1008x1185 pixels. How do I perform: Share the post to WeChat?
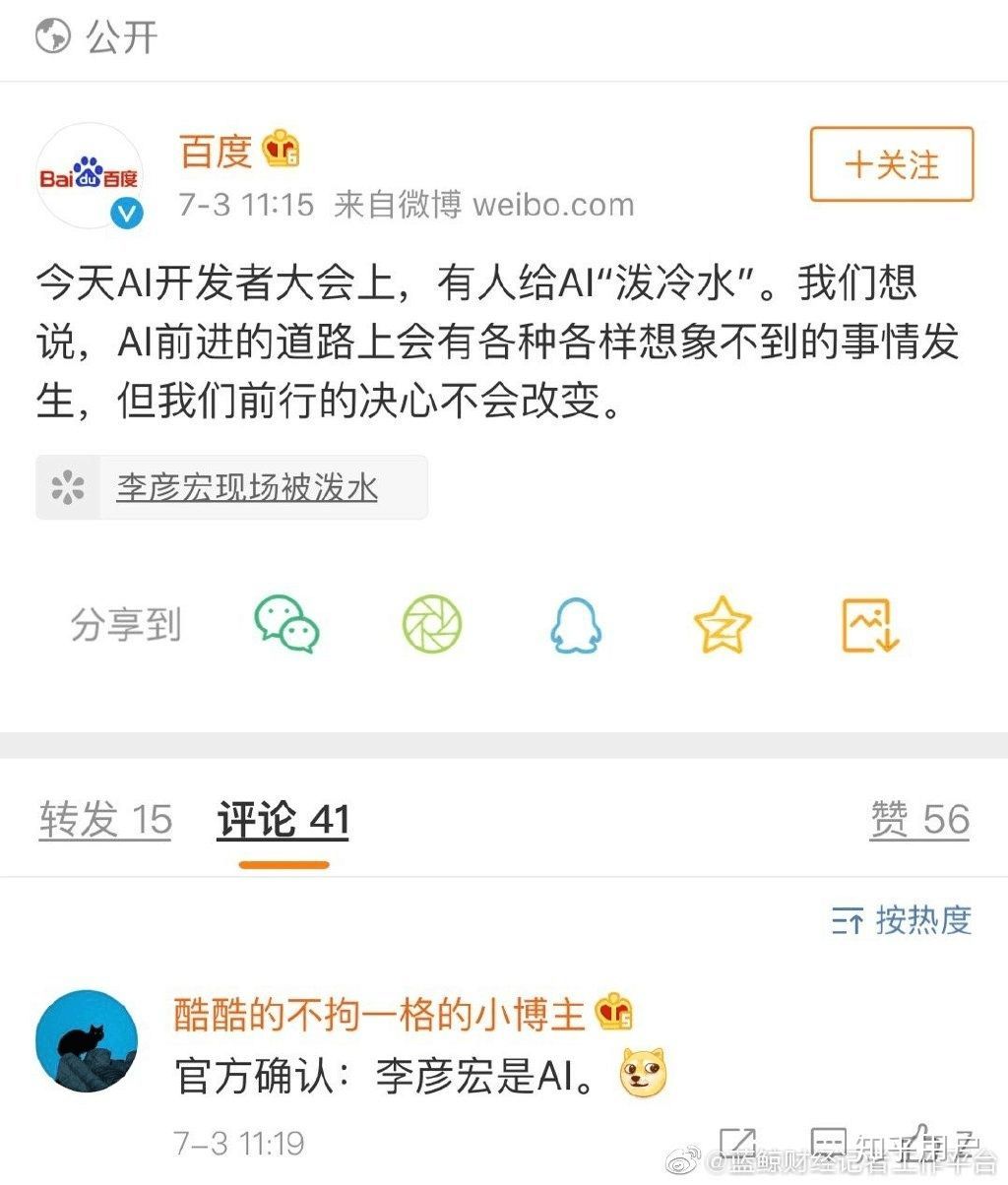pos(288,625)
